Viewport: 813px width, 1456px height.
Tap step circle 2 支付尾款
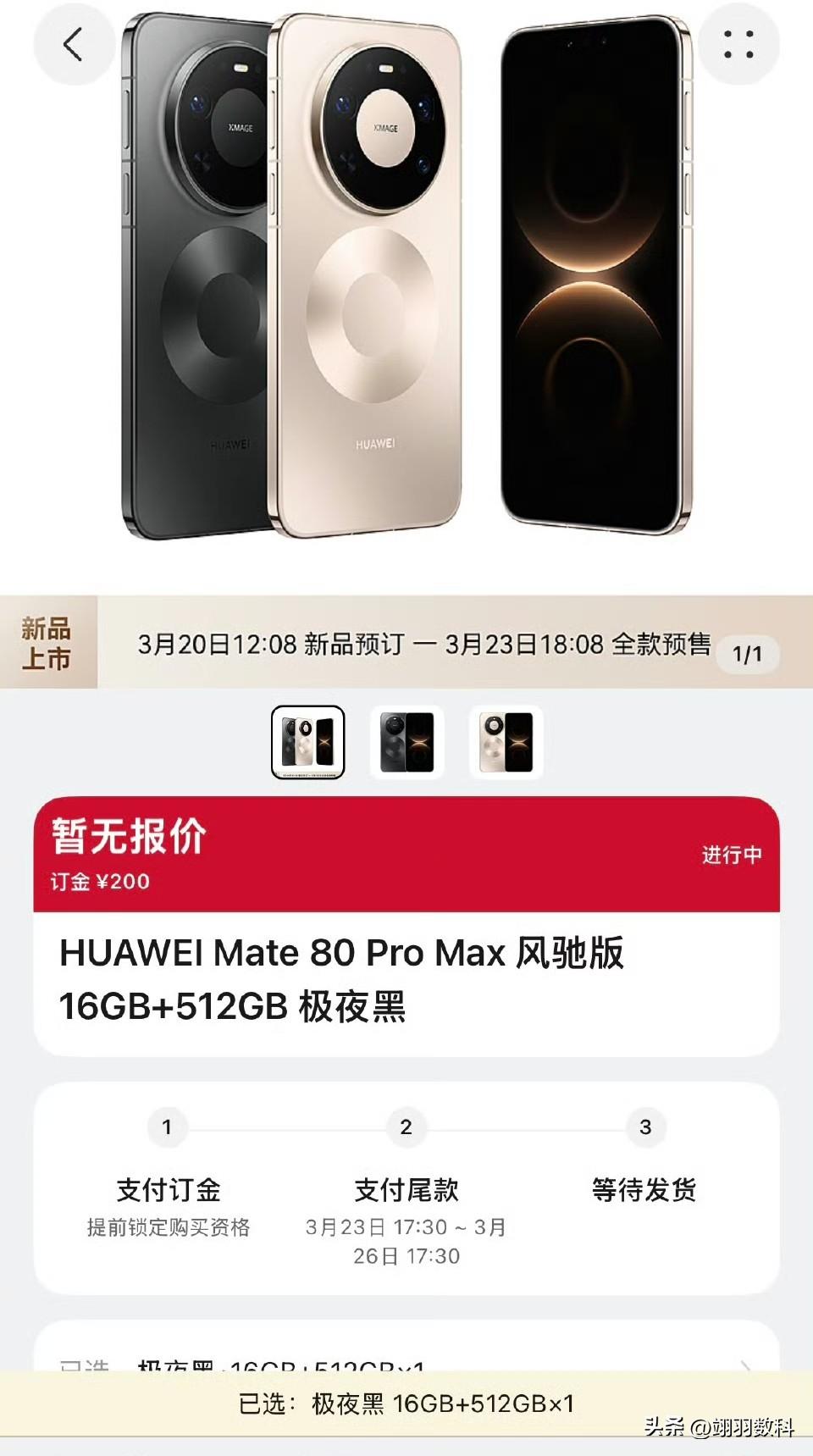pos(405,1128)
